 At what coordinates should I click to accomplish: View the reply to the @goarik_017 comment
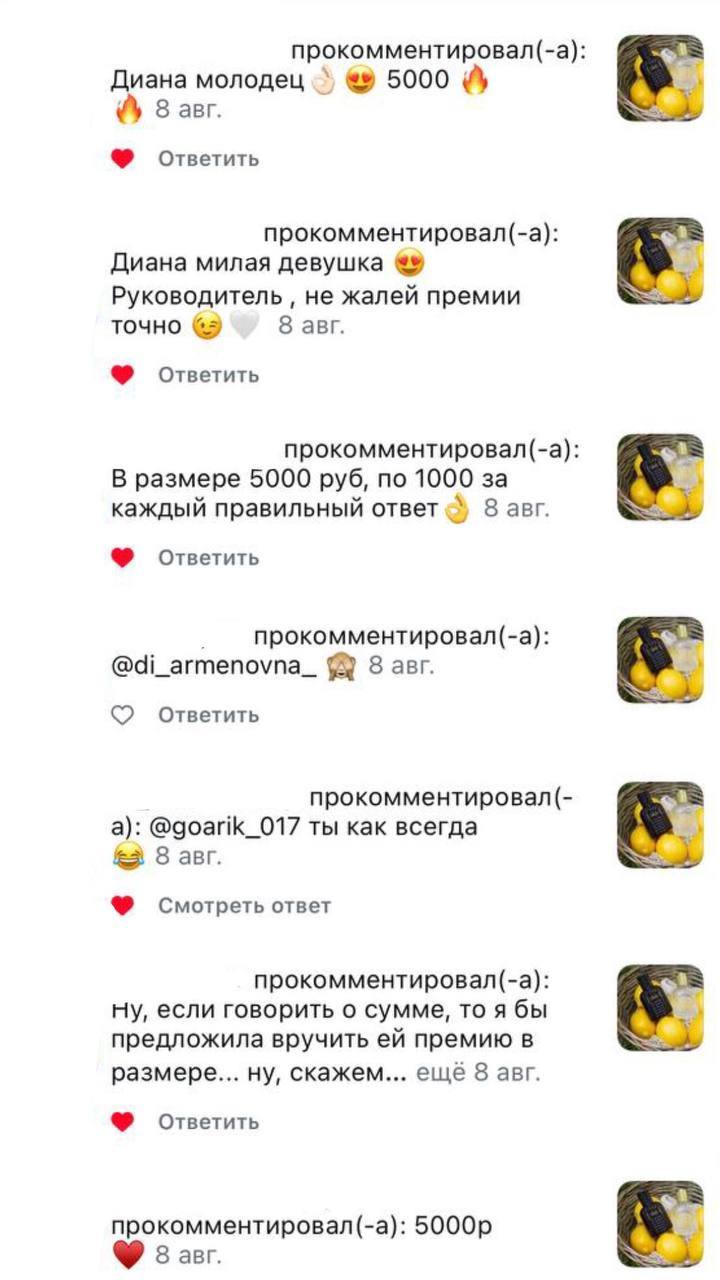point(244,906)
